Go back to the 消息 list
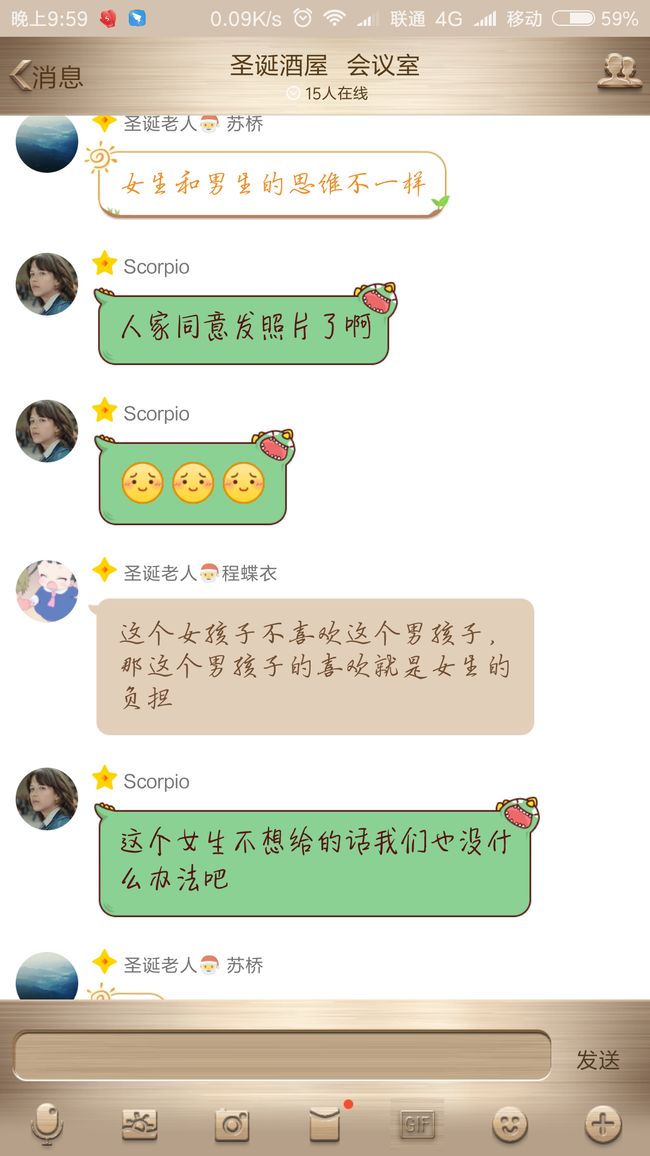Image resolution: width=650 pixels, height=1156 pixels. tap(46, 76)
